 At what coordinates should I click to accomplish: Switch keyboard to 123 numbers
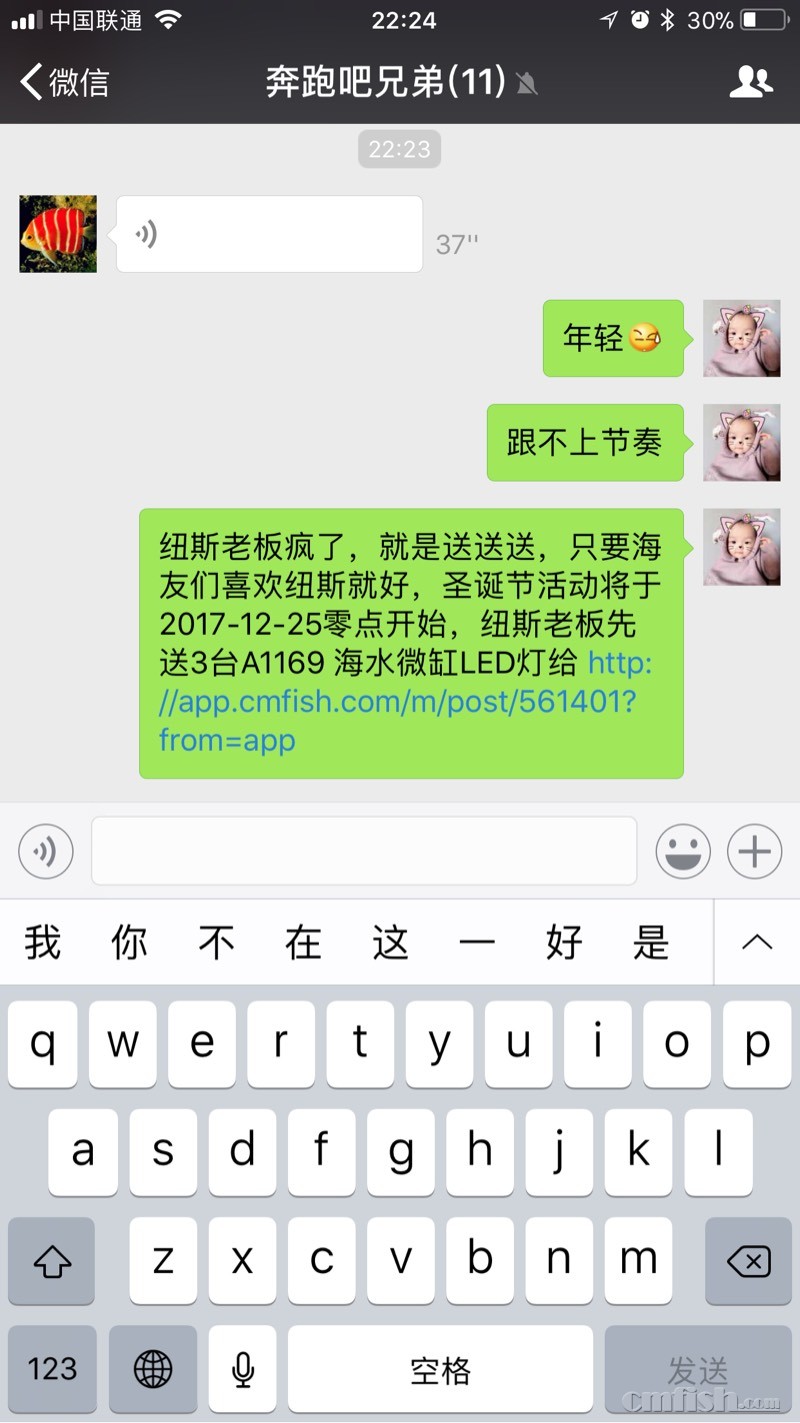pos(52,1368)
